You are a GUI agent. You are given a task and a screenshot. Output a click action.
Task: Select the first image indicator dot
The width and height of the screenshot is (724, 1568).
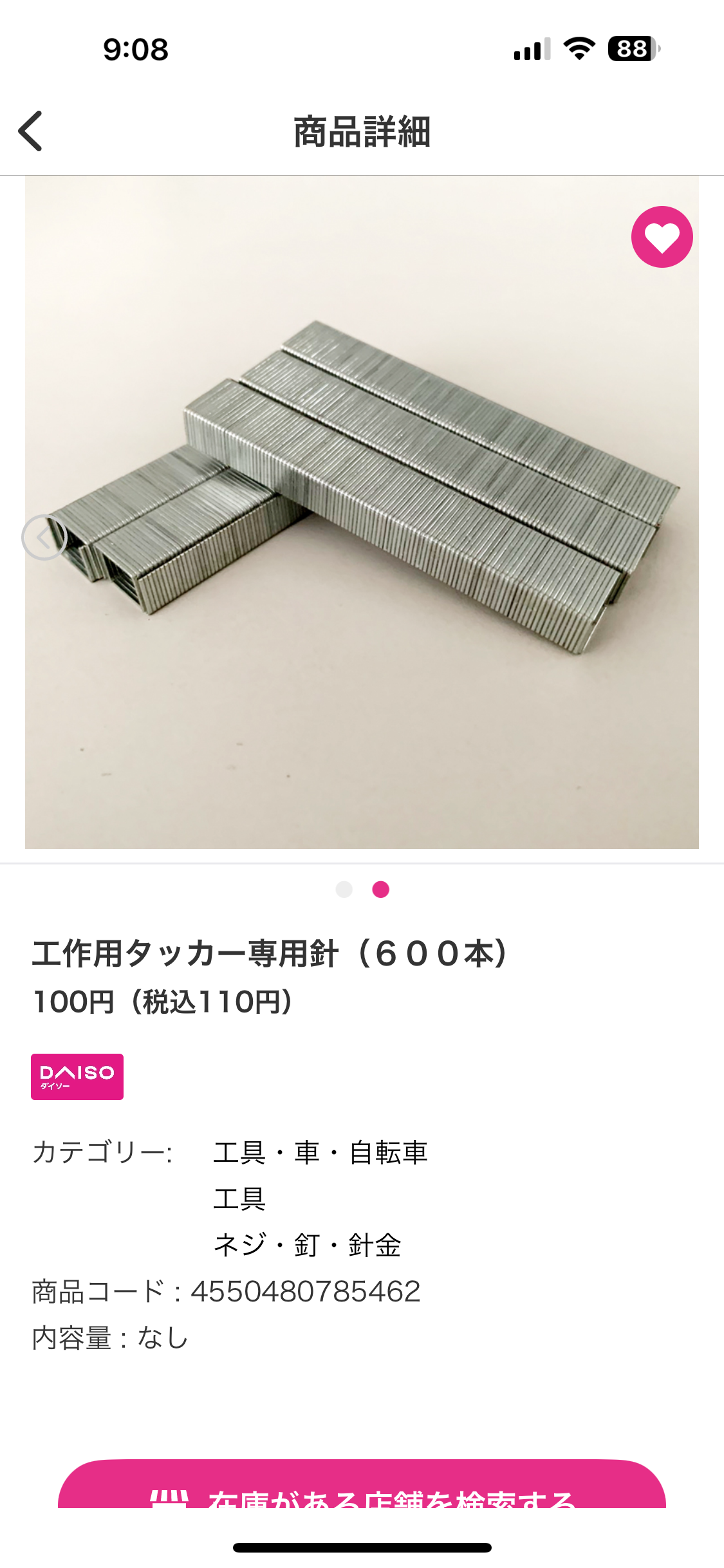(x=344, y=890)
